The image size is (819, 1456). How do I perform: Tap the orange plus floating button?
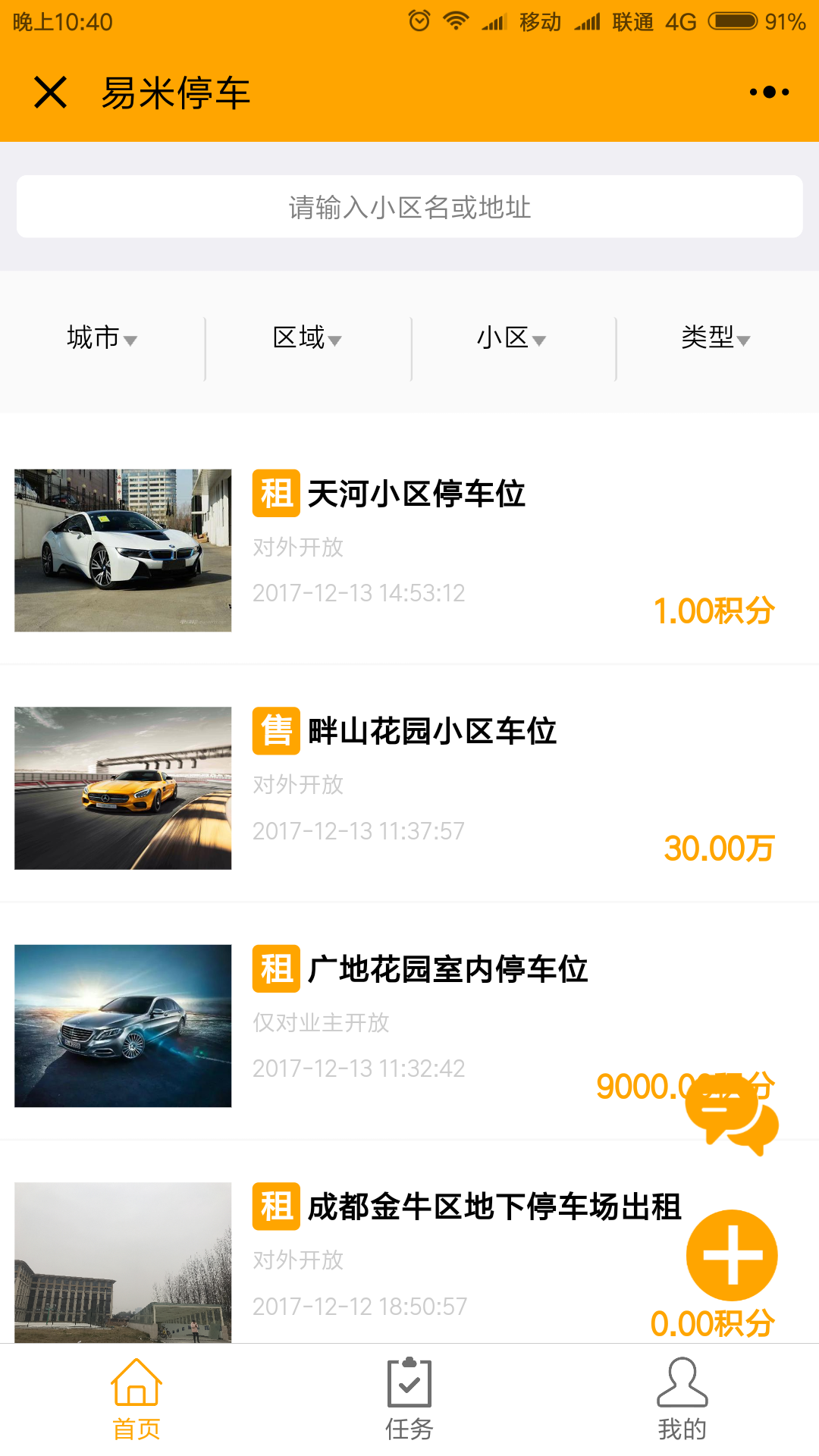(732, 1255)
